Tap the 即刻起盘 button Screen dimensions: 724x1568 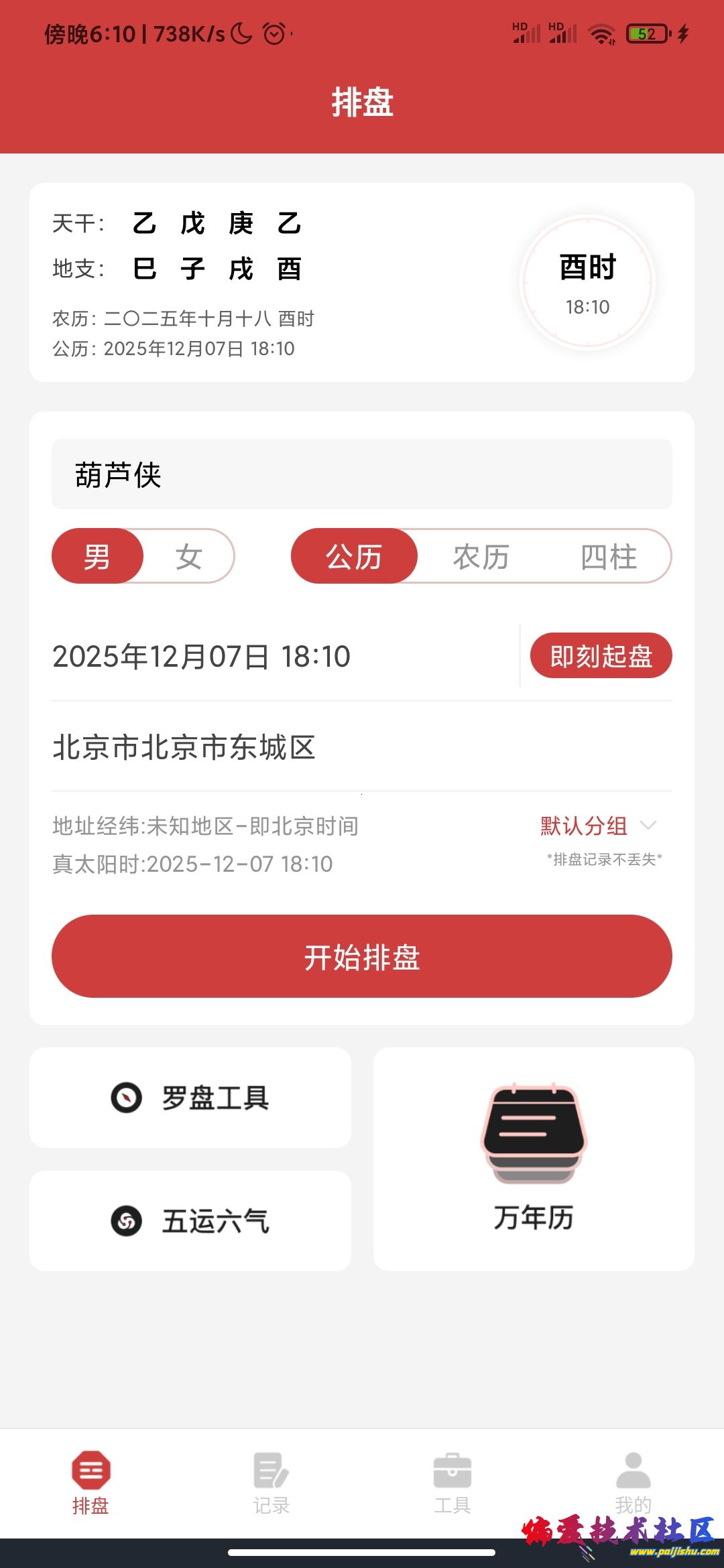(x=601, y=655)
